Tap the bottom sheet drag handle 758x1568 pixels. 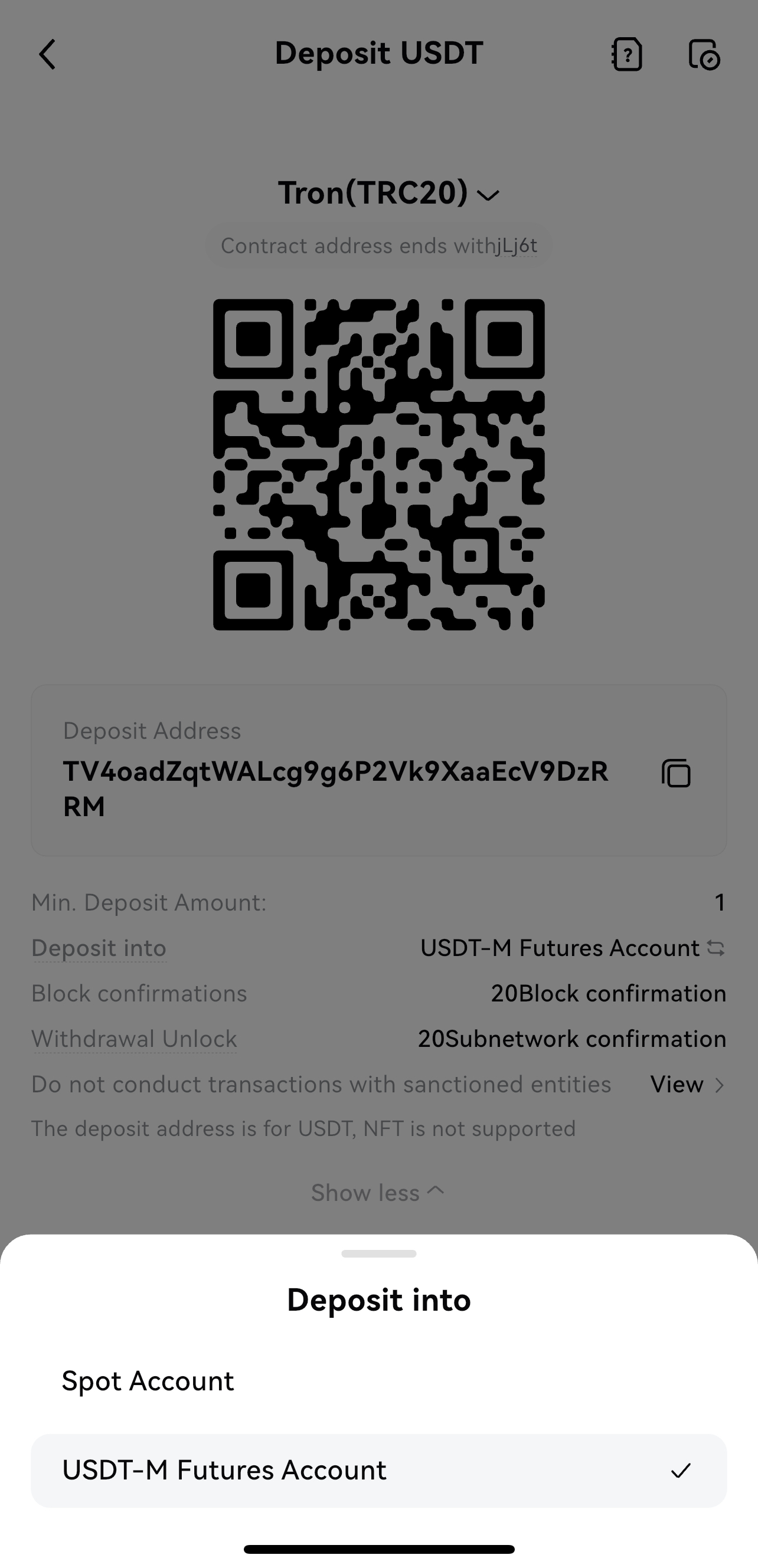(x=378, y=1253)
